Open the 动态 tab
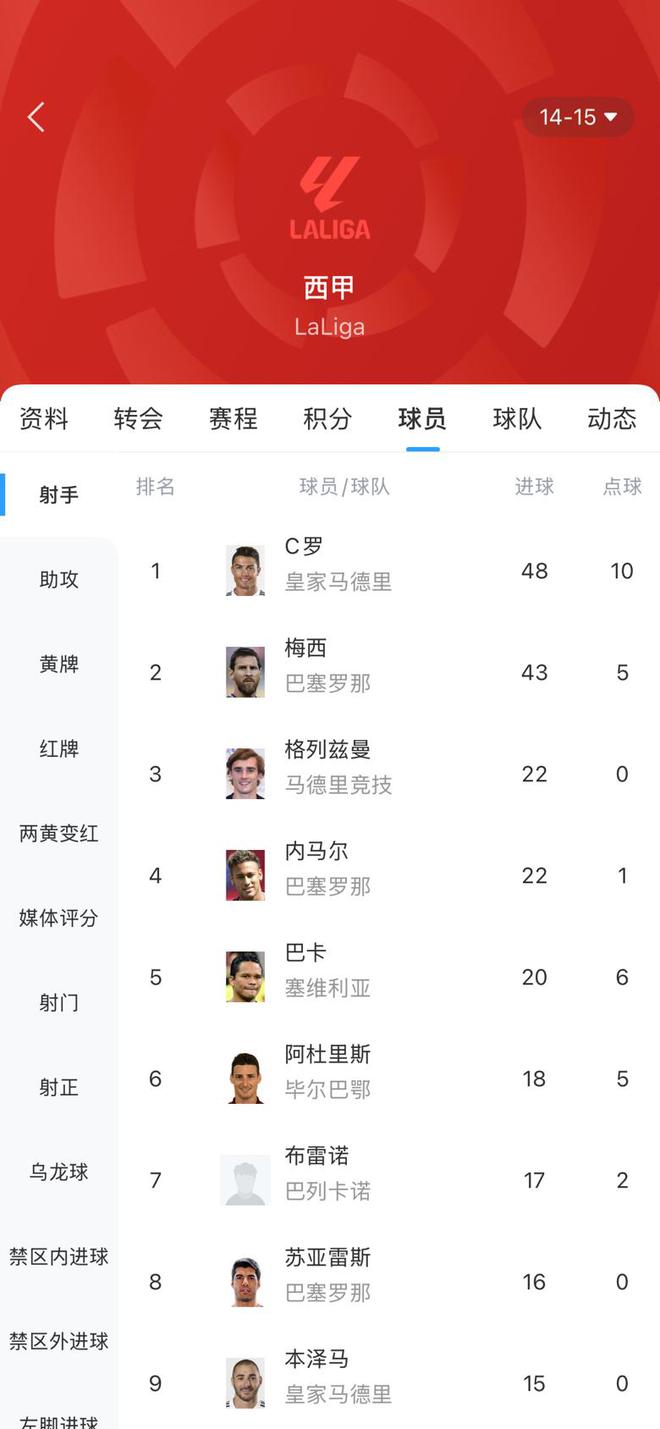The image size is (660, 1429). (x=611, y=418)
